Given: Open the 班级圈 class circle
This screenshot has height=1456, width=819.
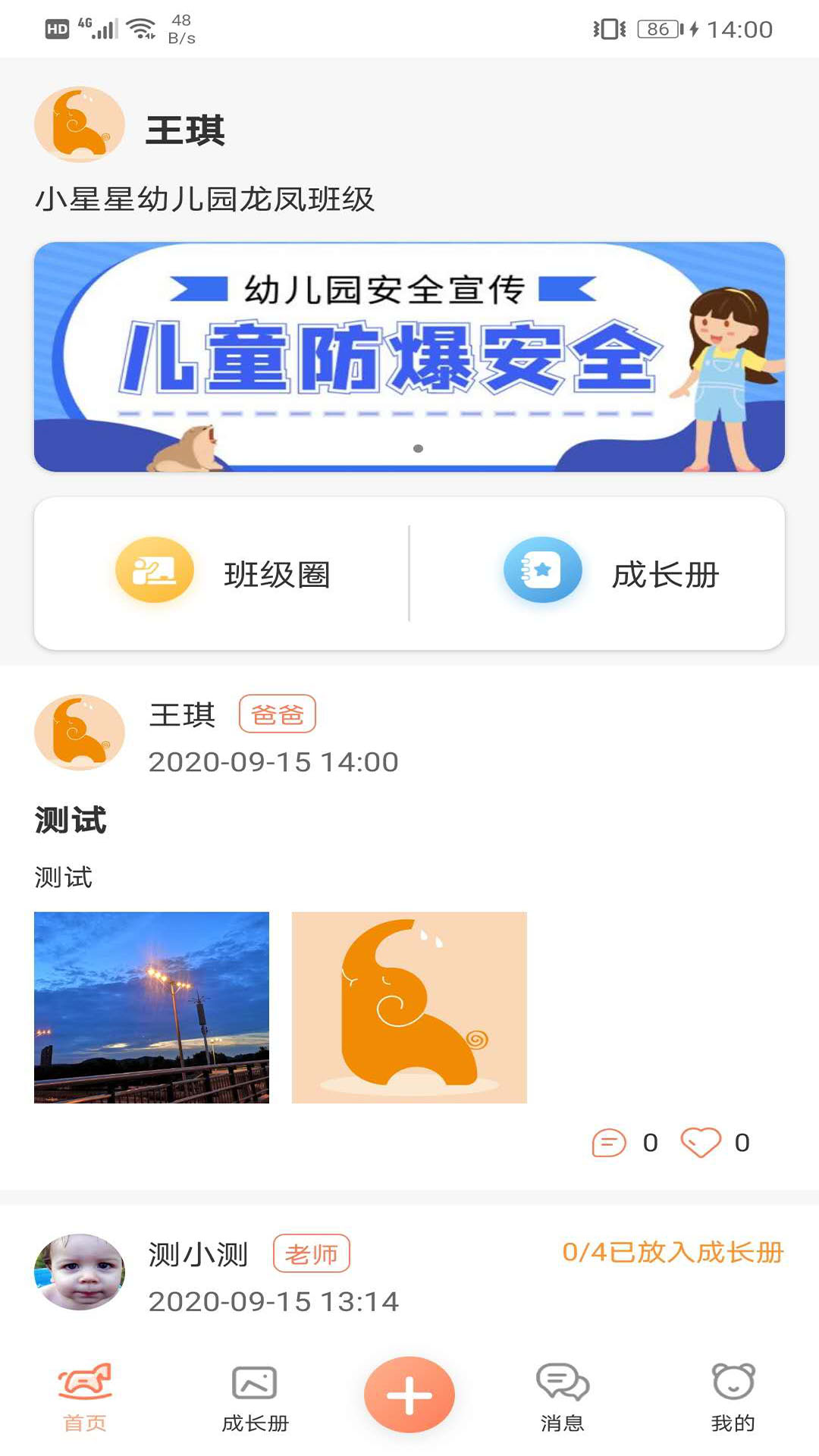Looking at the screenshot, I should point(222,573).
